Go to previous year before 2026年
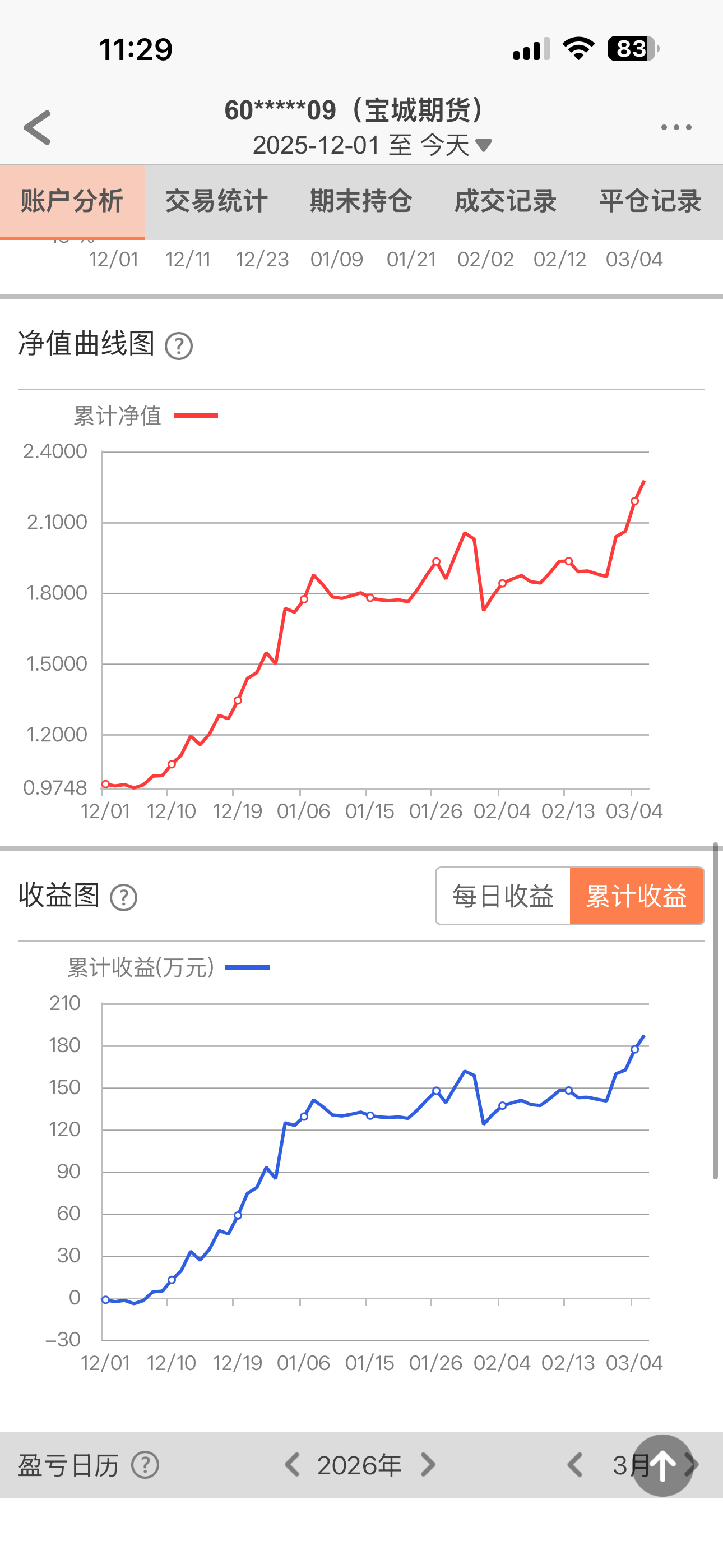 [x=292, y=1465]
